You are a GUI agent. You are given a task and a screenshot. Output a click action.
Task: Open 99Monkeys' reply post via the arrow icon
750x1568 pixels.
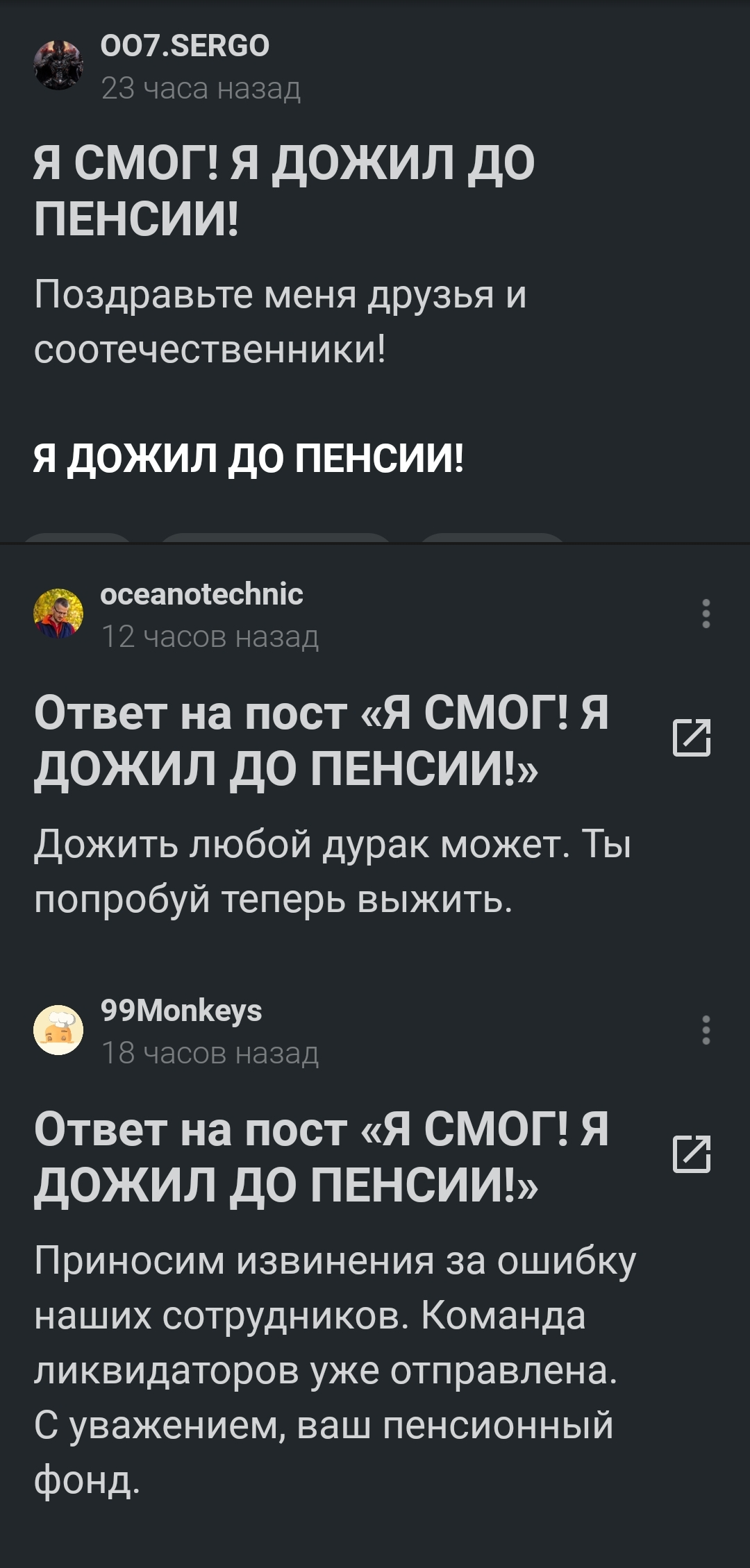(x=692, y=1154)
